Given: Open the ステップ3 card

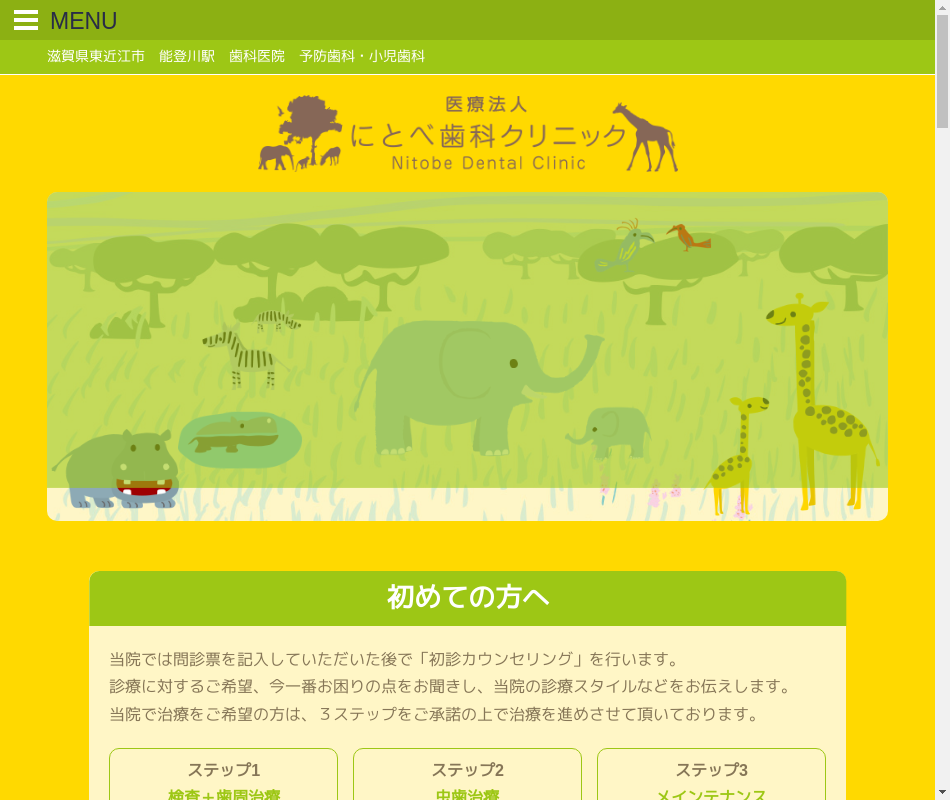Looking at the screenshot, I should 711,775.
